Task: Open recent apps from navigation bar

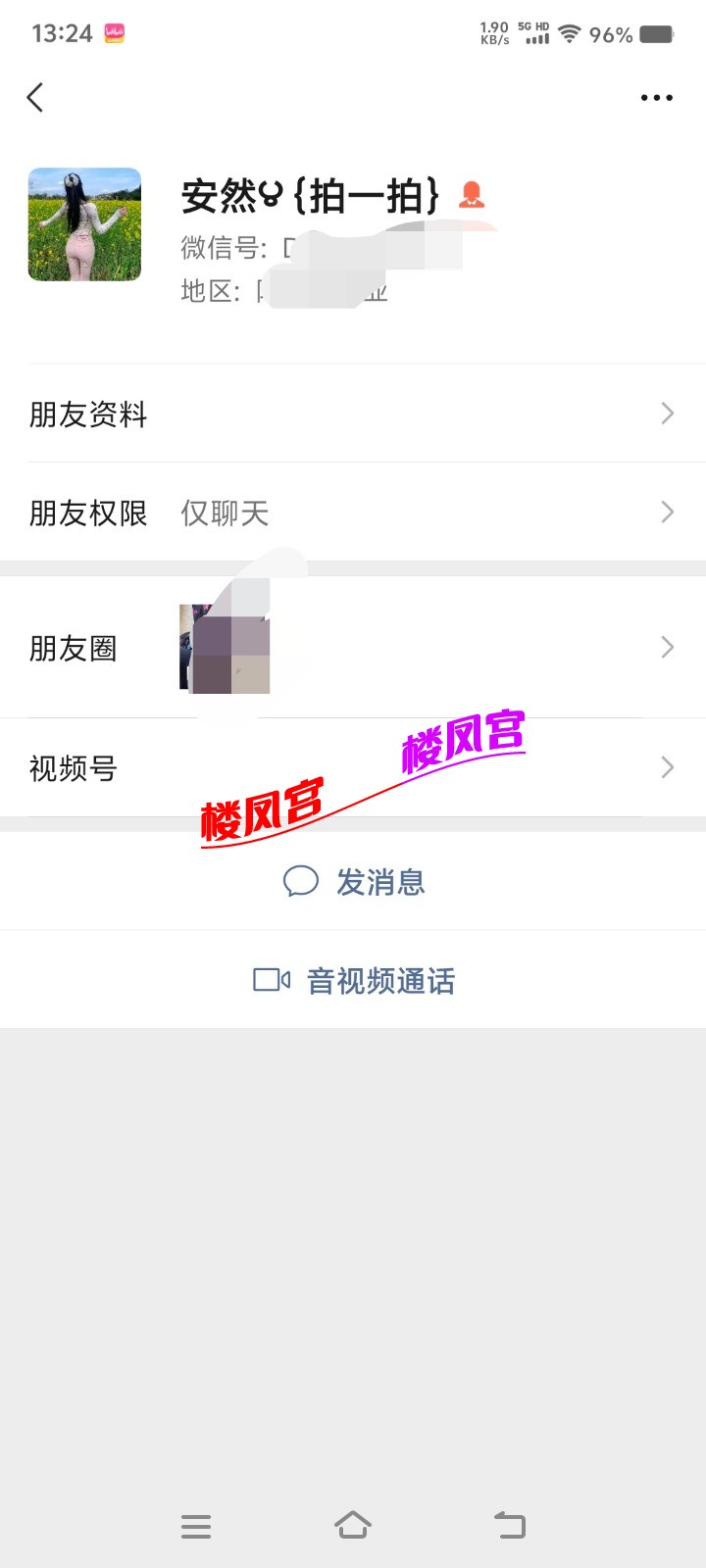Action: [196, 1526]
